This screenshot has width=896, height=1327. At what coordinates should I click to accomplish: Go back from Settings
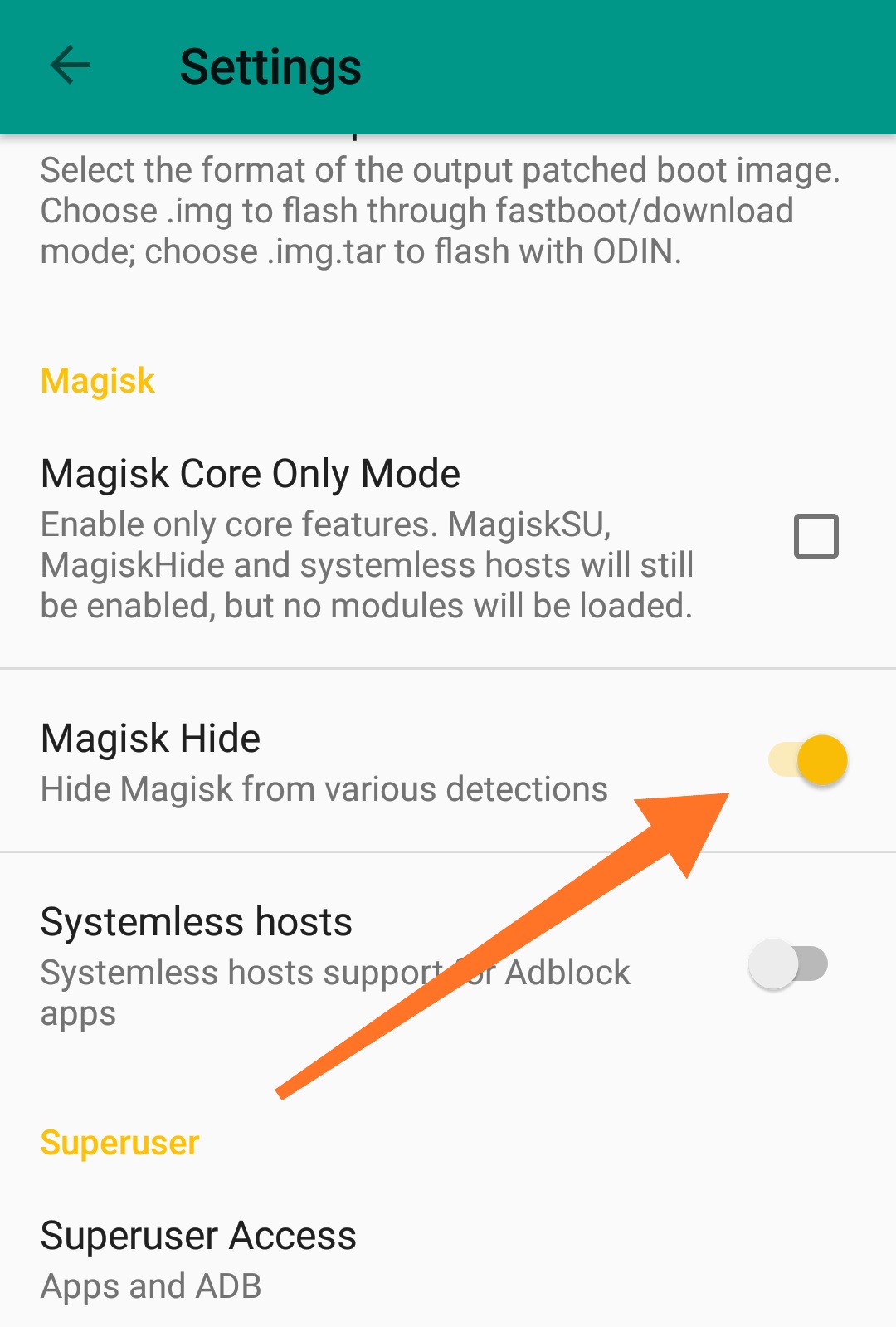click(70, 66)
